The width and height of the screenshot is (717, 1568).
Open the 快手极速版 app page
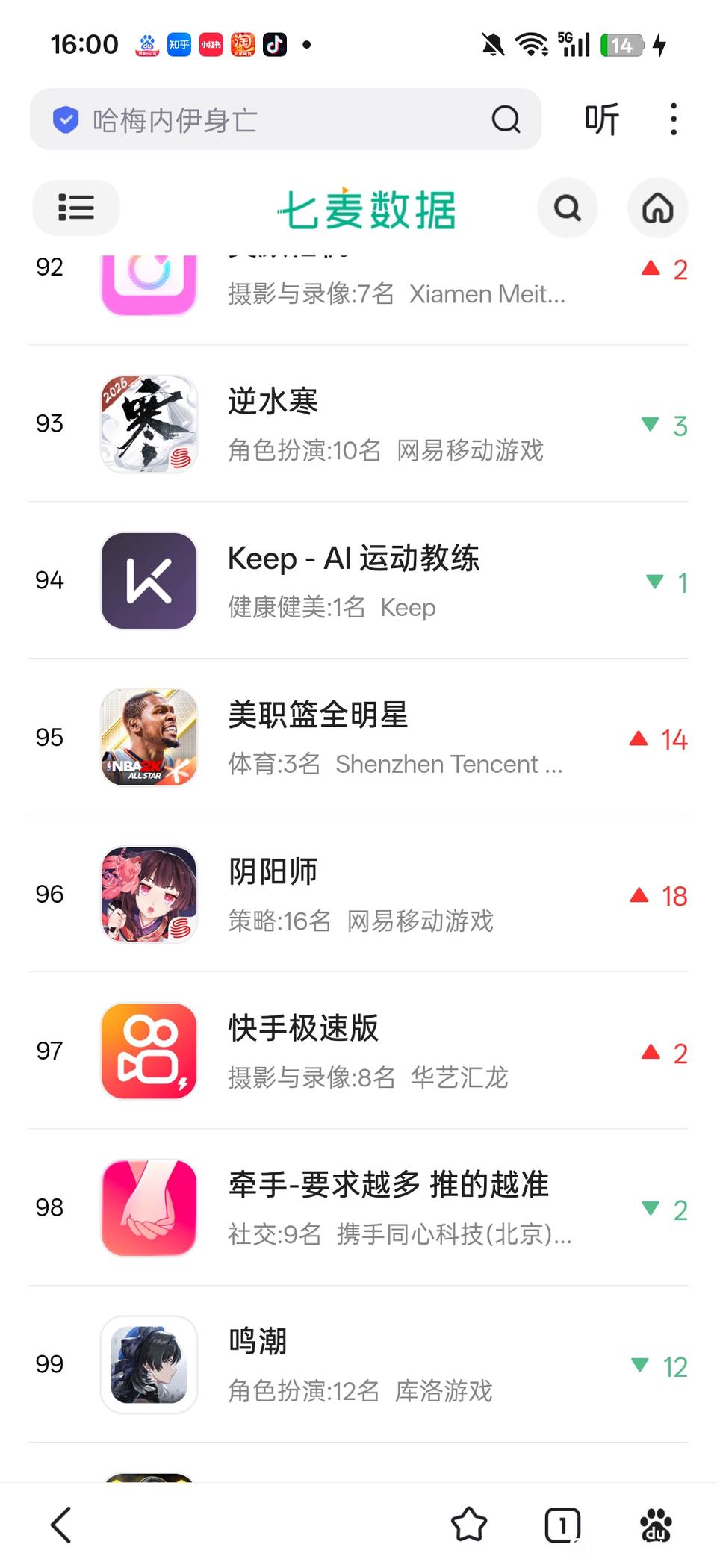(358, 1051)
